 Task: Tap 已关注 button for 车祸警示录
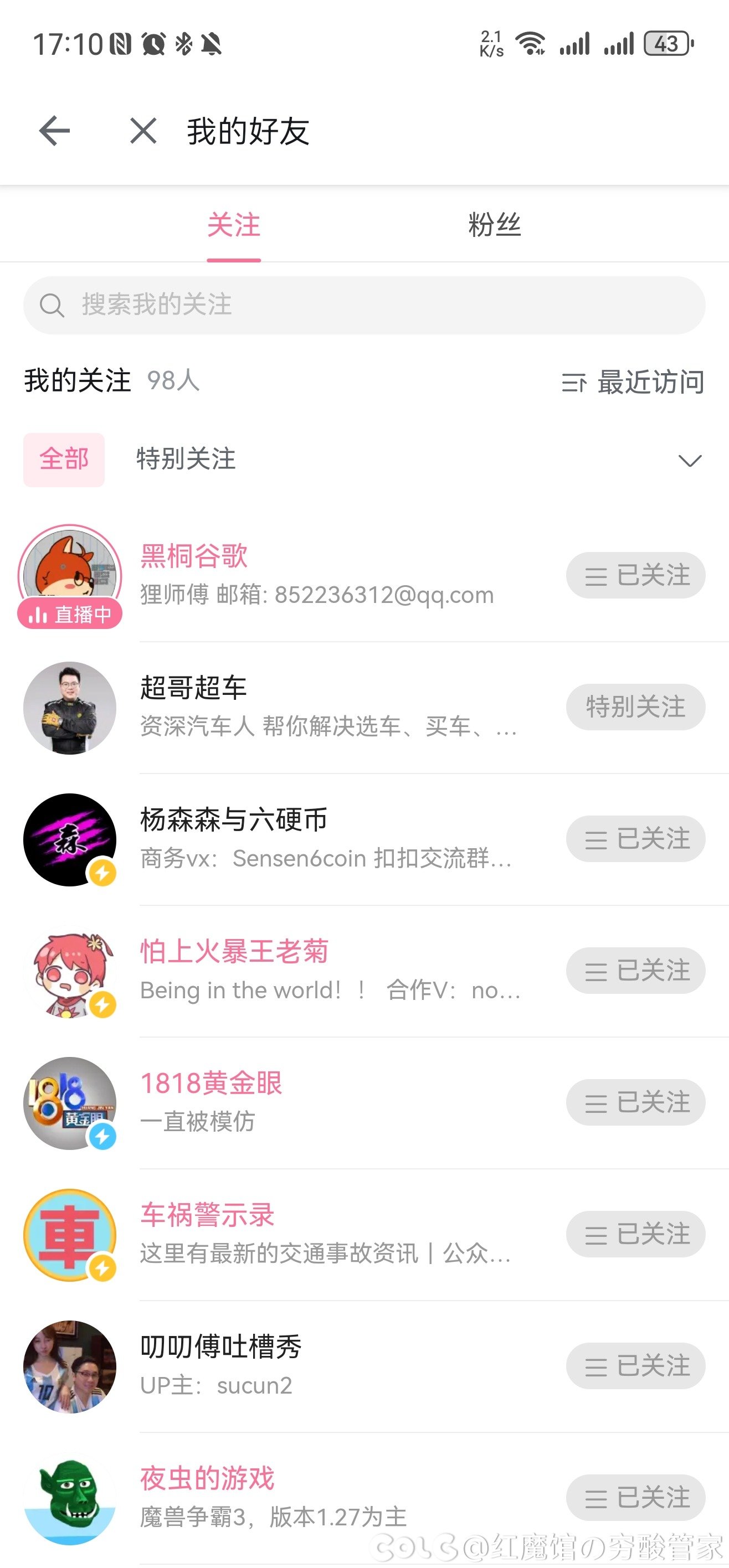[x=635, y=1234]
